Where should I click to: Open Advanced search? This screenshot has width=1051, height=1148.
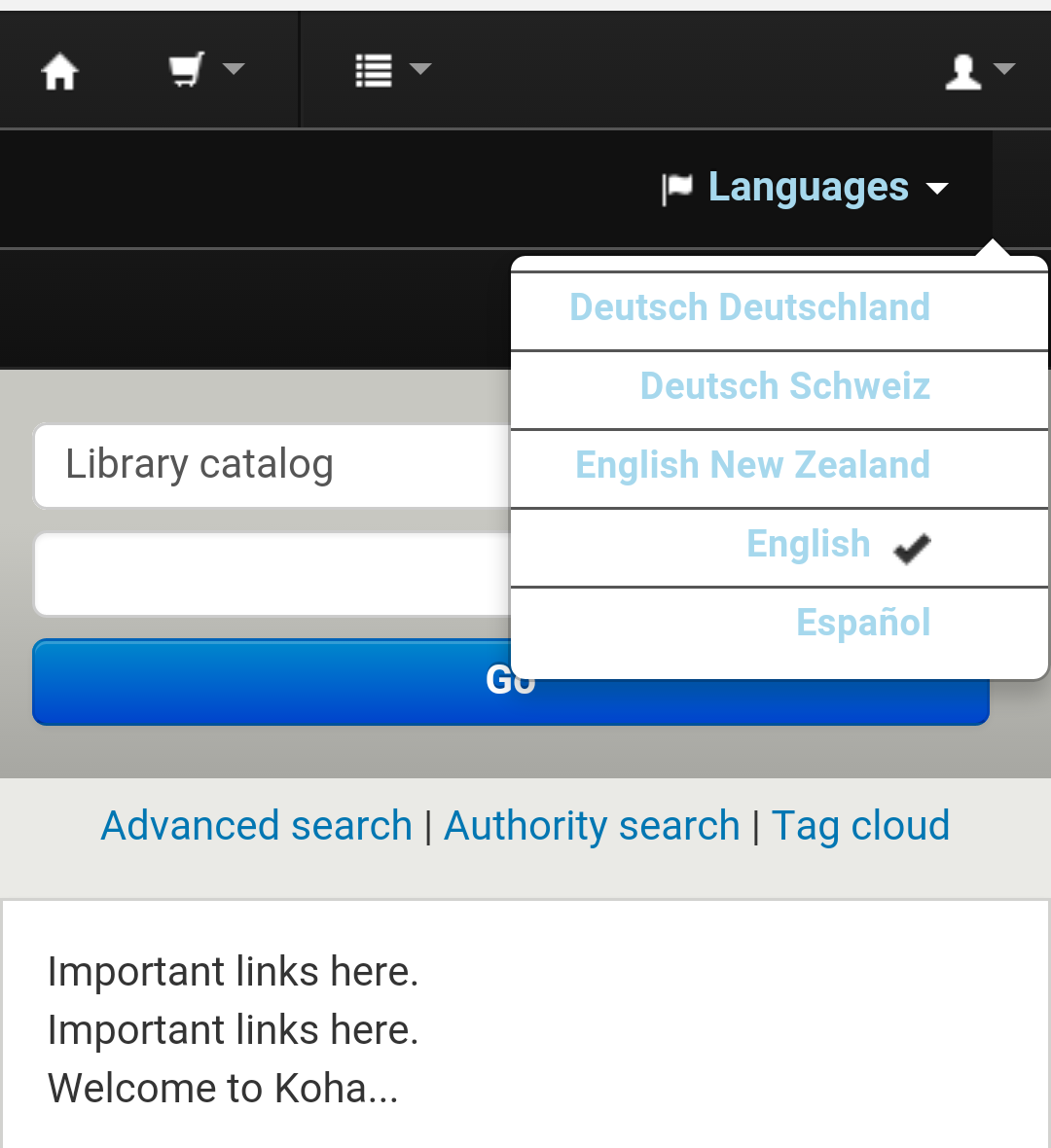[257, 826]
